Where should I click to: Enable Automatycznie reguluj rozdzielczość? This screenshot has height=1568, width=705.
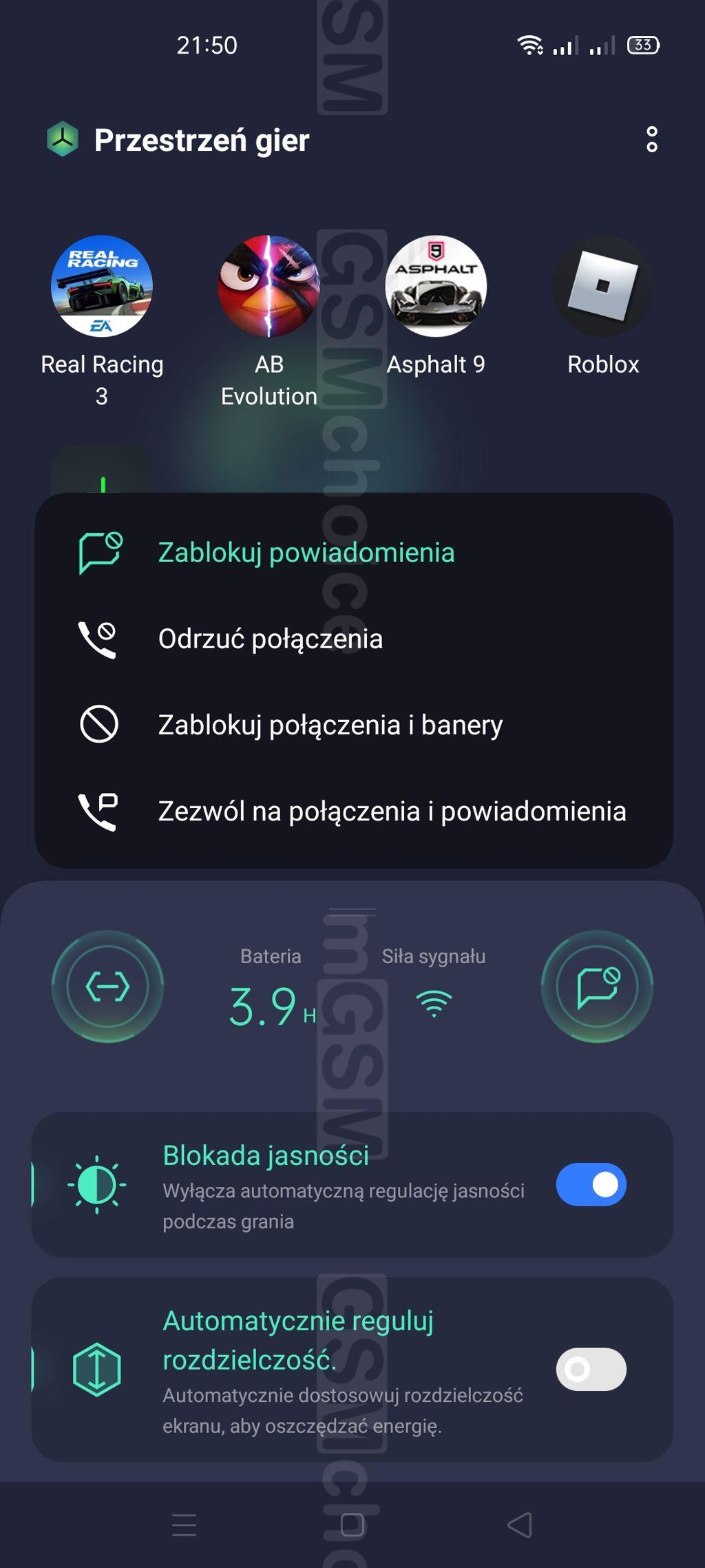click(591, 1369)
